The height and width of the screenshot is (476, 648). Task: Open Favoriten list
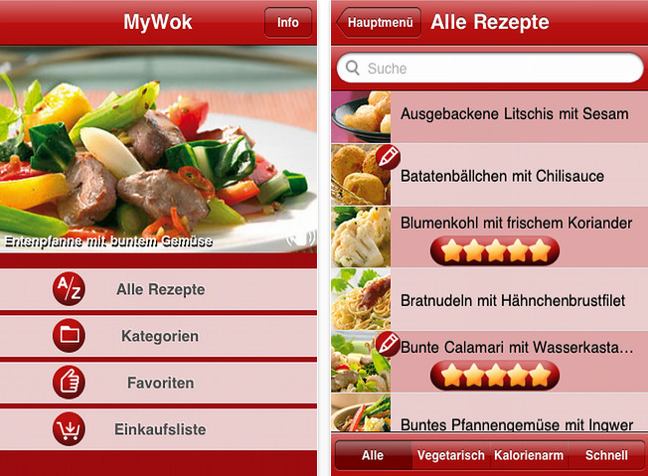pyautogui.click(x=158, y=383)
